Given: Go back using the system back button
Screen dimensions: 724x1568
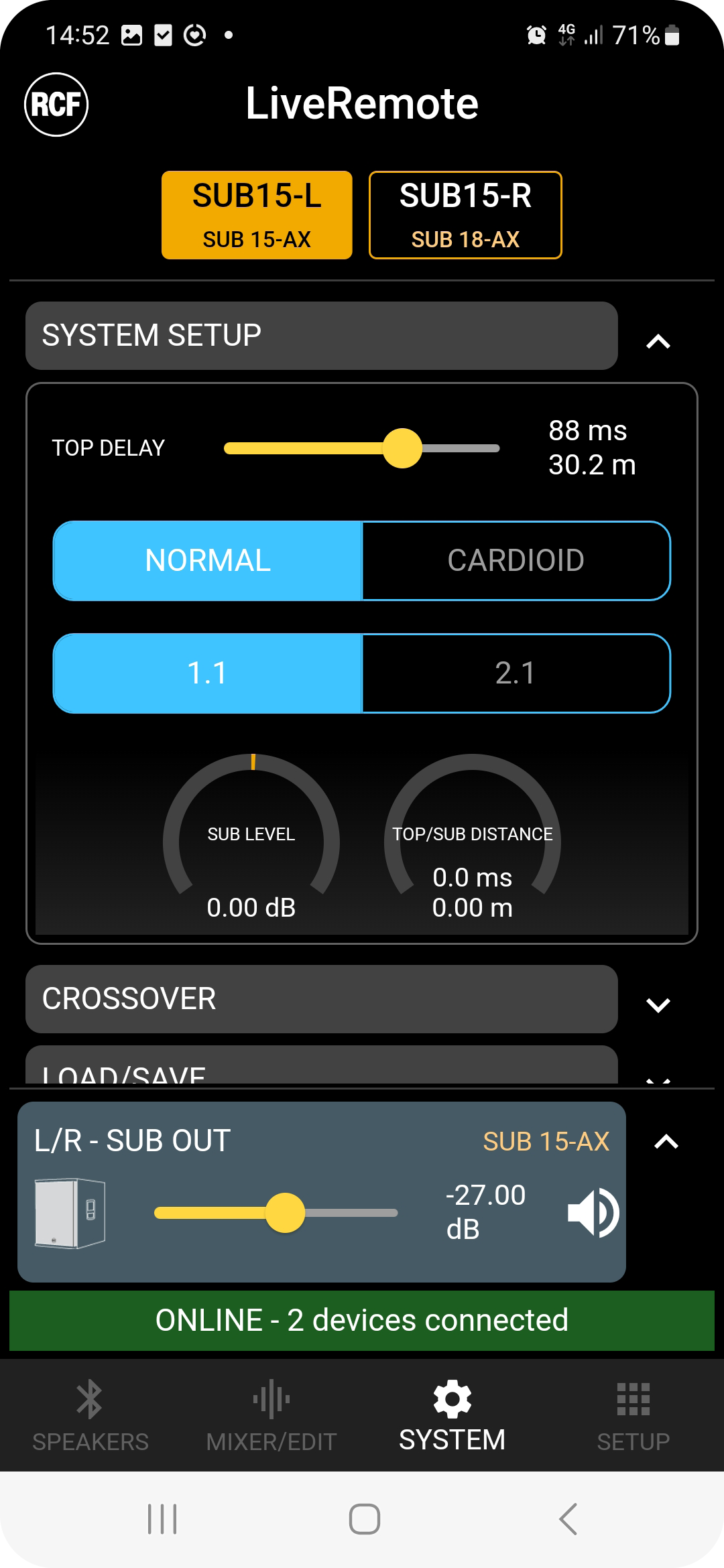Looking at the screenshot, I should pyautogui.click(x=568, y=1519).
